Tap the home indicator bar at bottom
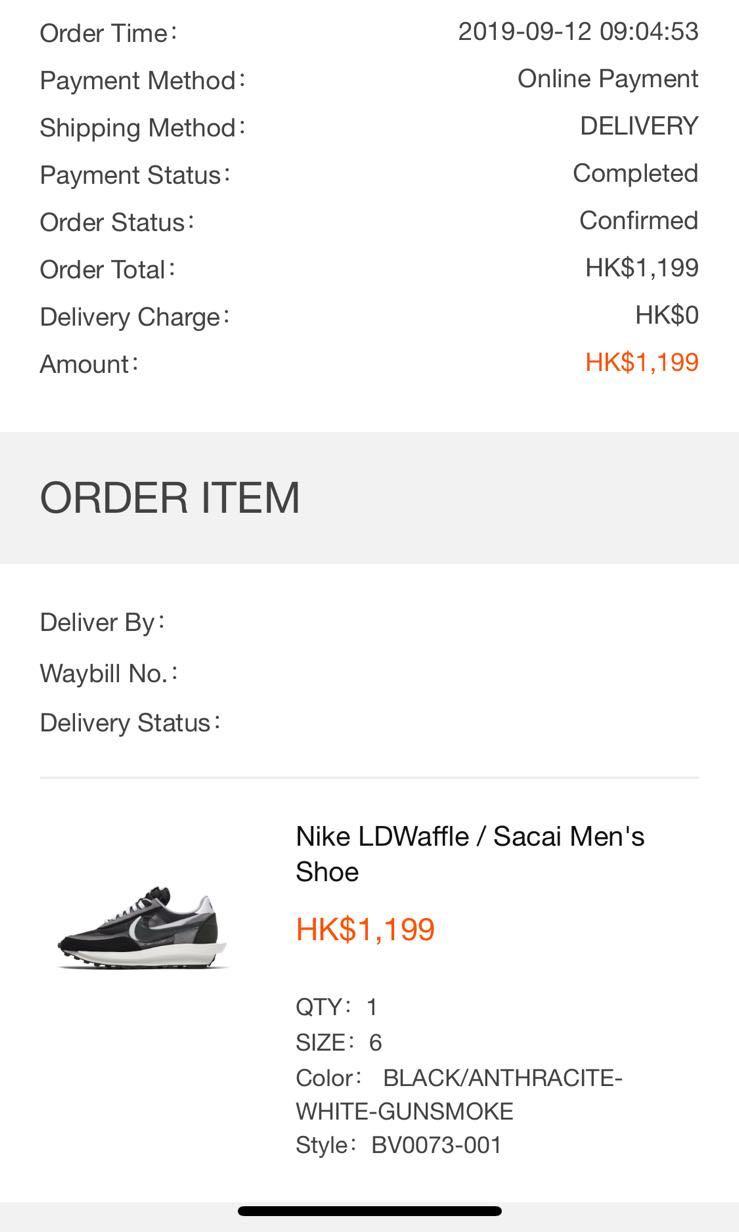The image size is (739, 1232). [x=369, y=1210]
